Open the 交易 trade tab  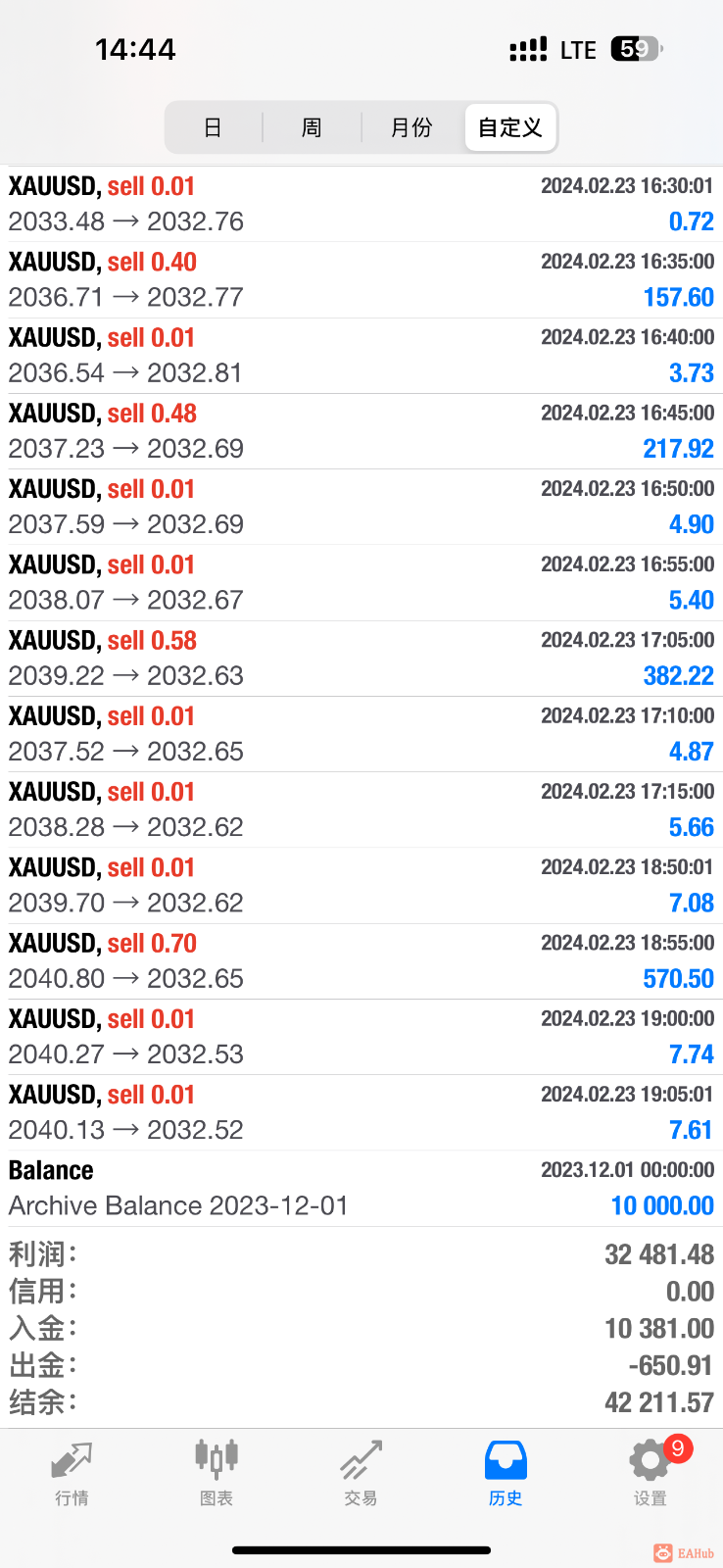coord(361,1473)
